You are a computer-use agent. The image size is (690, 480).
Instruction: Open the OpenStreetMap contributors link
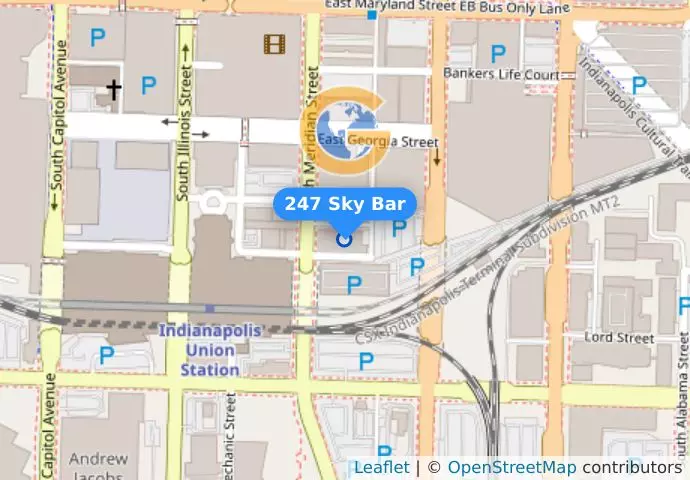[x=511, y=467]
